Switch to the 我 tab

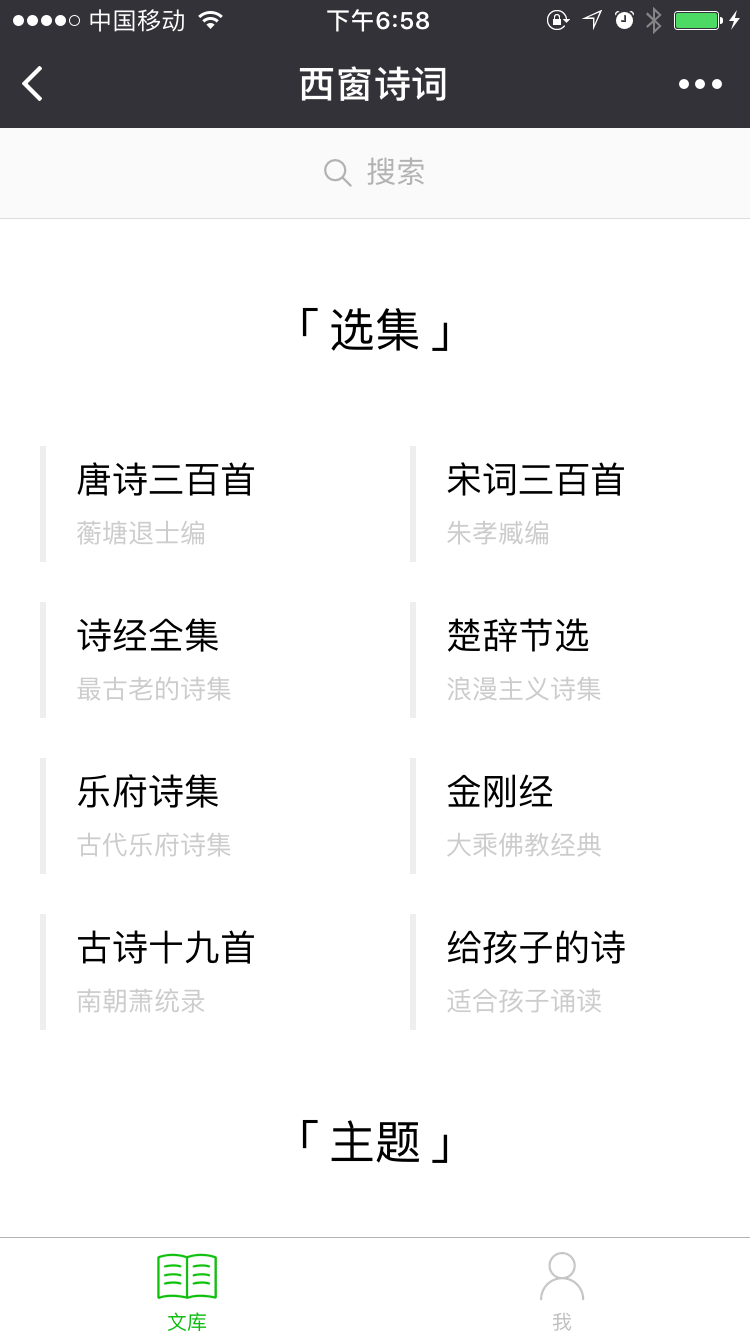tap(562, 1290)
